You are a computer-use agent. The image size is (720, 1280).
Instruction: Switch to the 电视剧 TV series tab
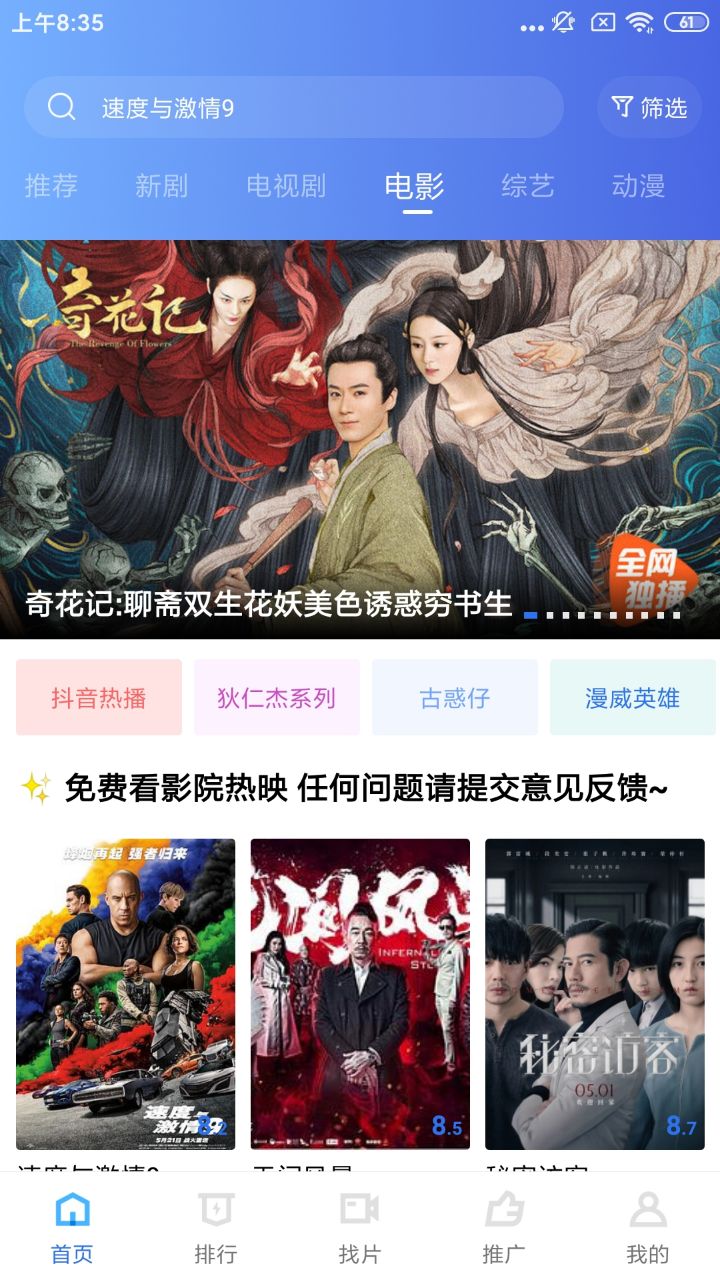pos(288,186)
